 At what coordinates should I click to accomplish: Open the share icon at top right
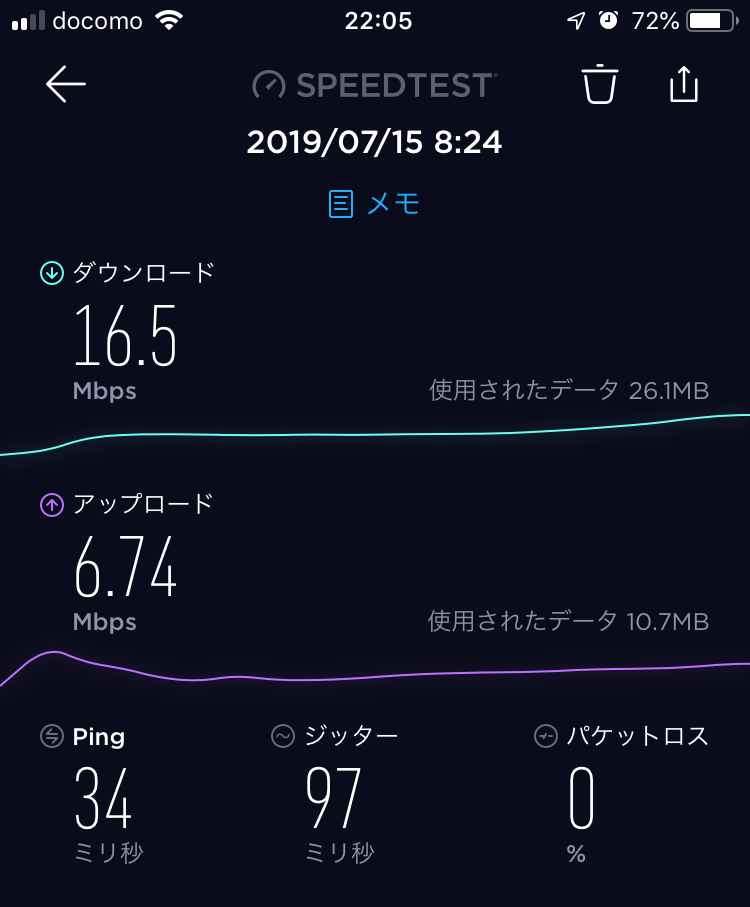684,85
